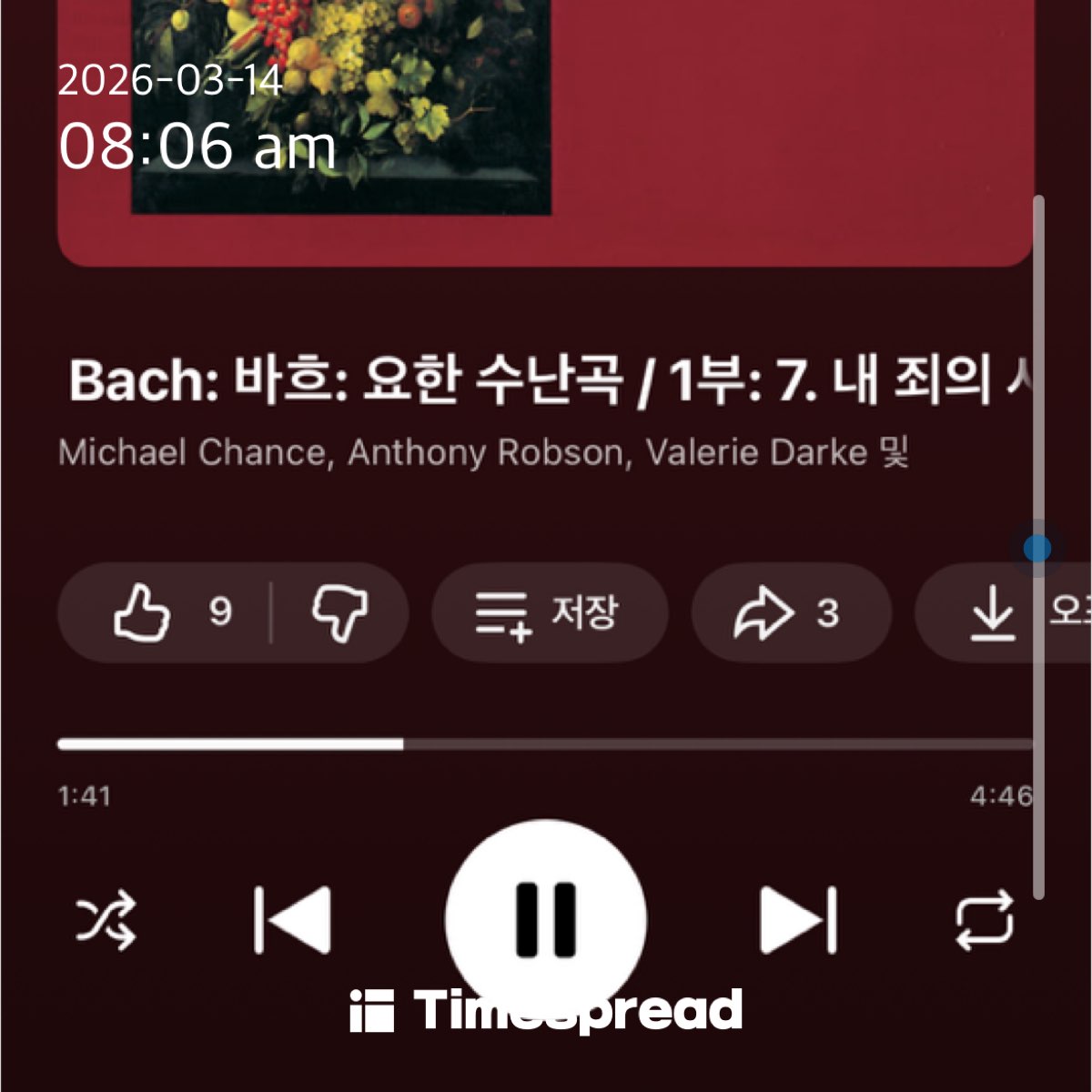Image resolution: width=1092 pixels, height=1092 pixels.
Task: Open the artists Michael Chance, Anthony Robson line
Action: point(482,452)
